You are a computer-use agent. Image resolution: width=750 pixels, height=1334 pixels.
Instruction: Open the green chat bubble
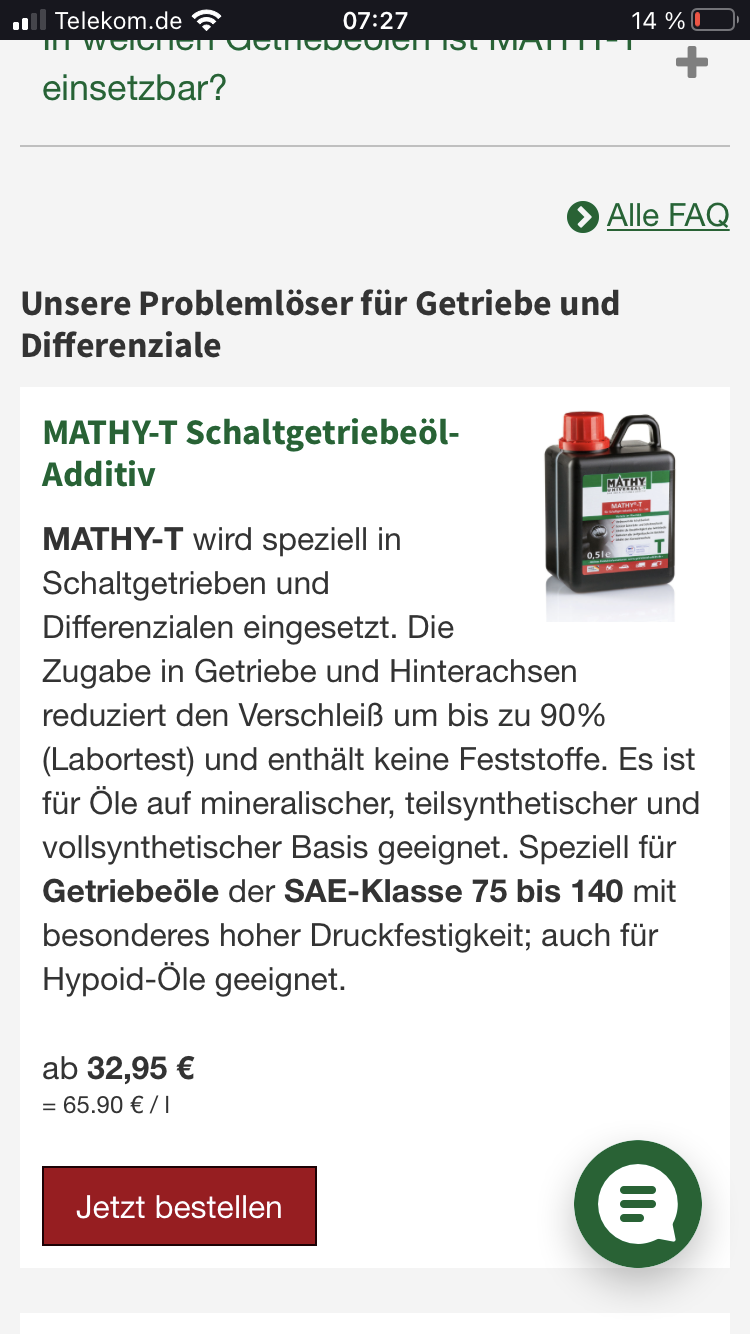(638, 1204)
